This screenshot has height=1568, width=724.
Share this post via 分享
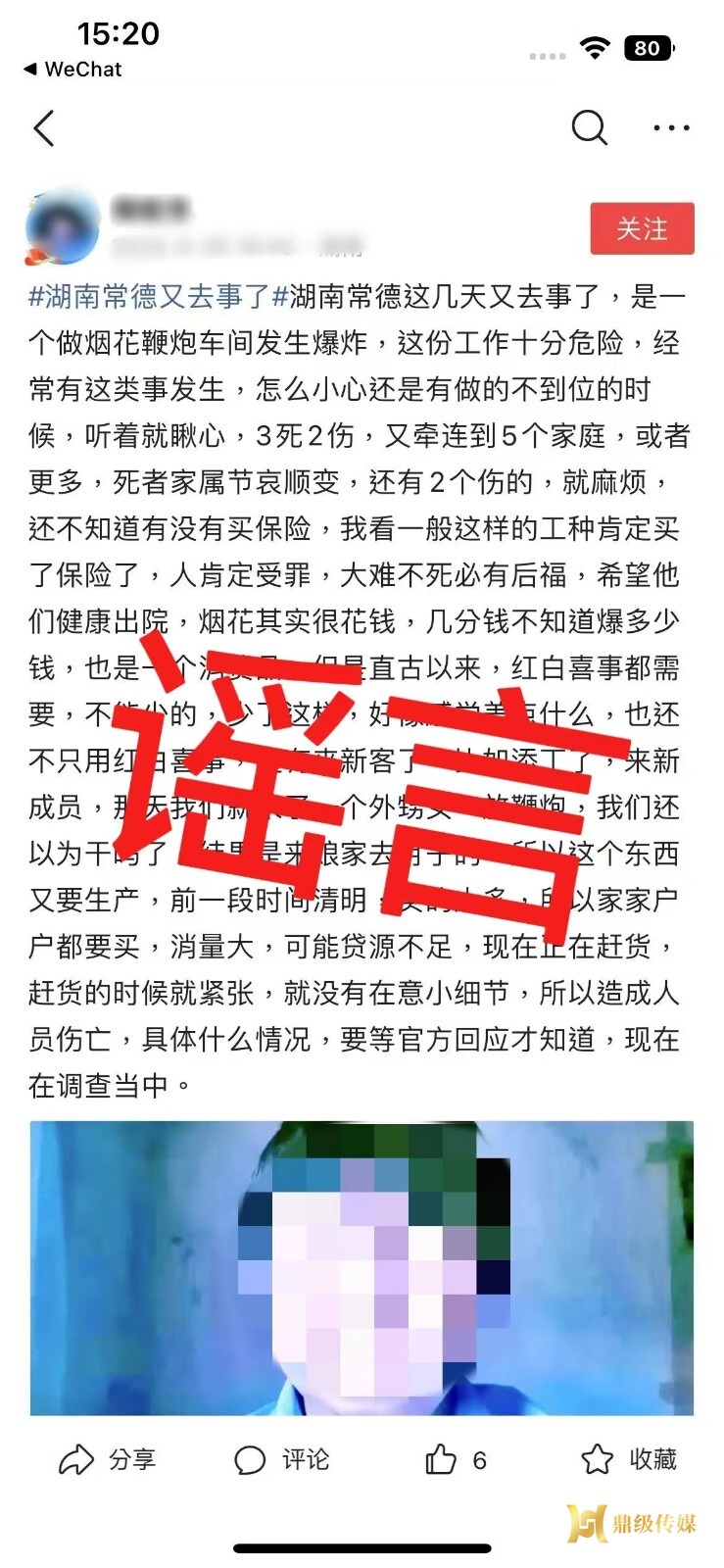pyautogui.click(x=108, y=1459)
